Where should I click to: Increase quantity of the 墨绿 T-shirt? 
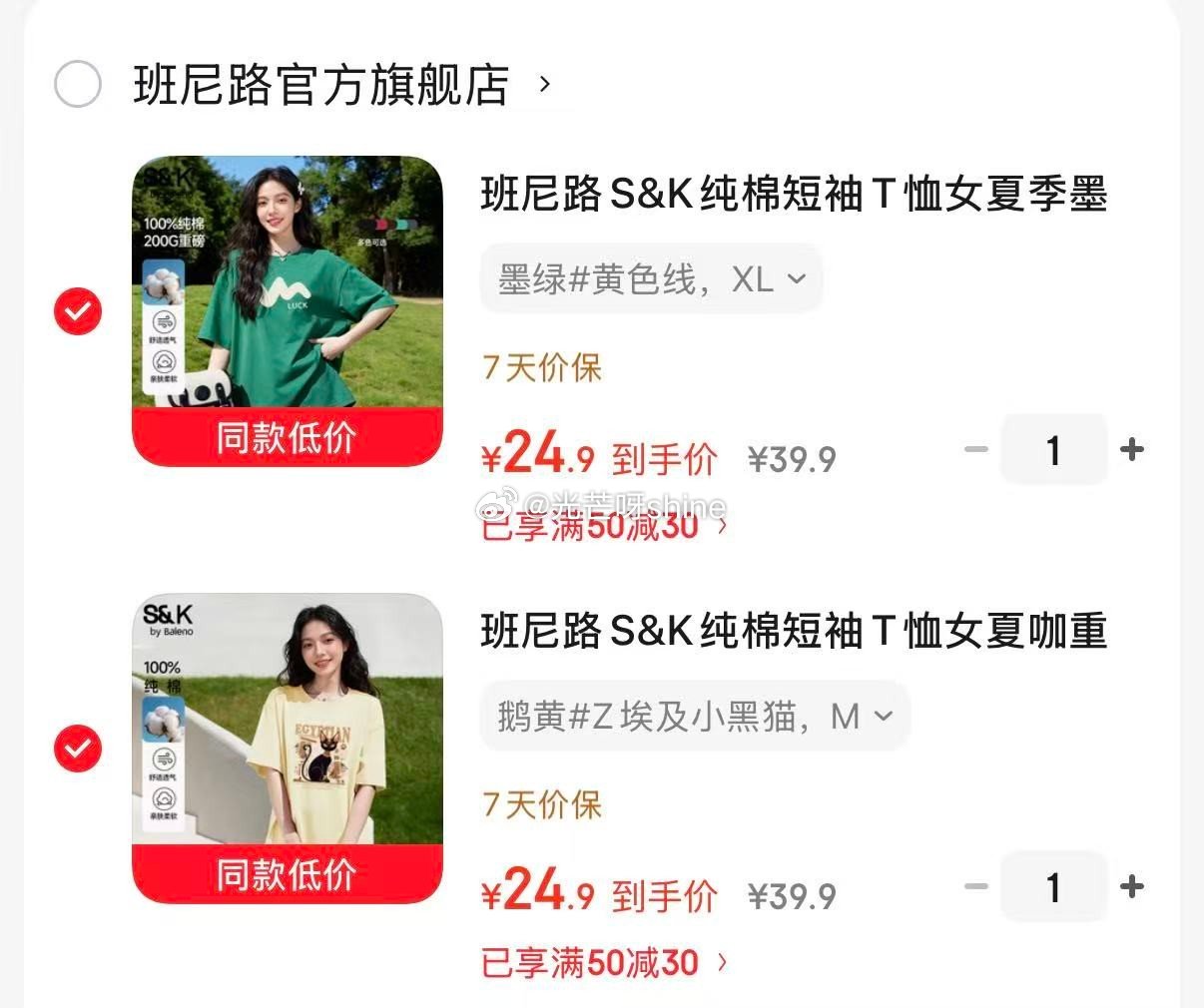coord(1131,450)
